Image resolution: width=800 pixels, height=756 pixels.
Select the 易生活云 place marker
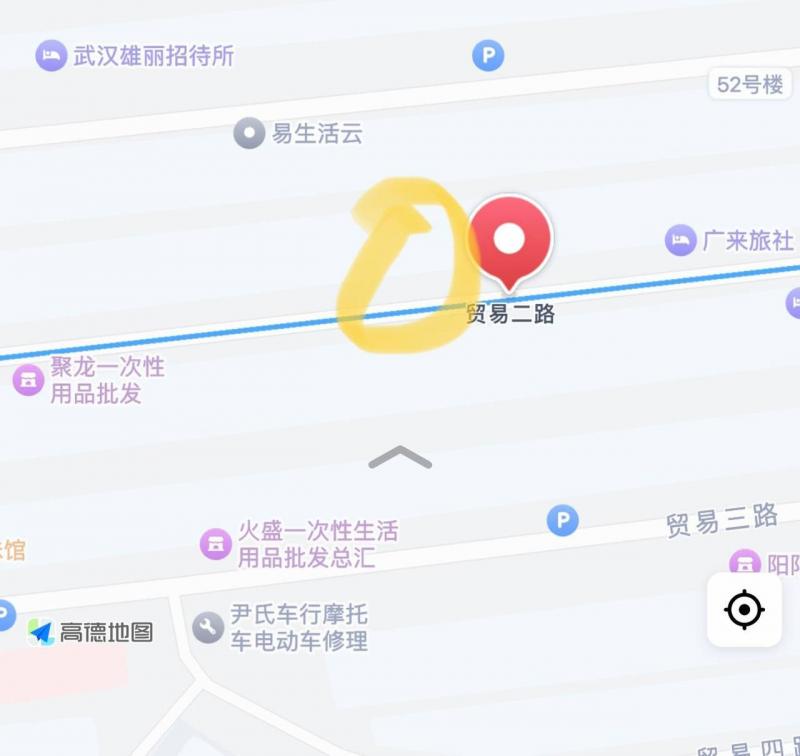[249, 133]
